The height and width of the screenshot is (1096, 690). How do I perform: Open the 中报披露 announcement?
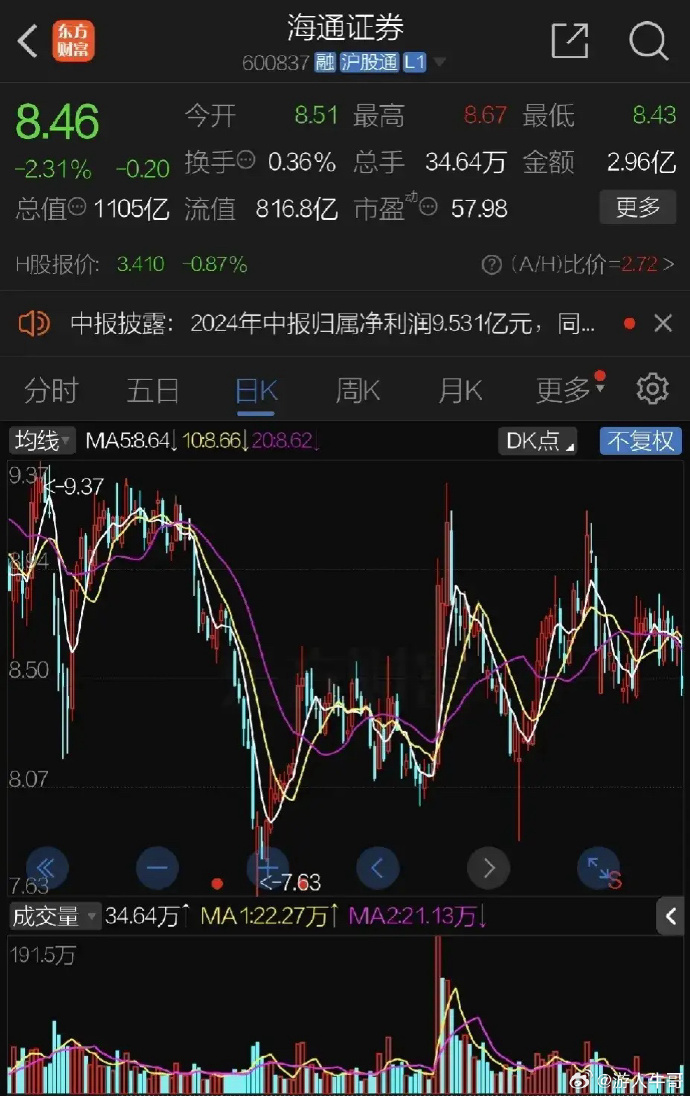coord(330,323)
